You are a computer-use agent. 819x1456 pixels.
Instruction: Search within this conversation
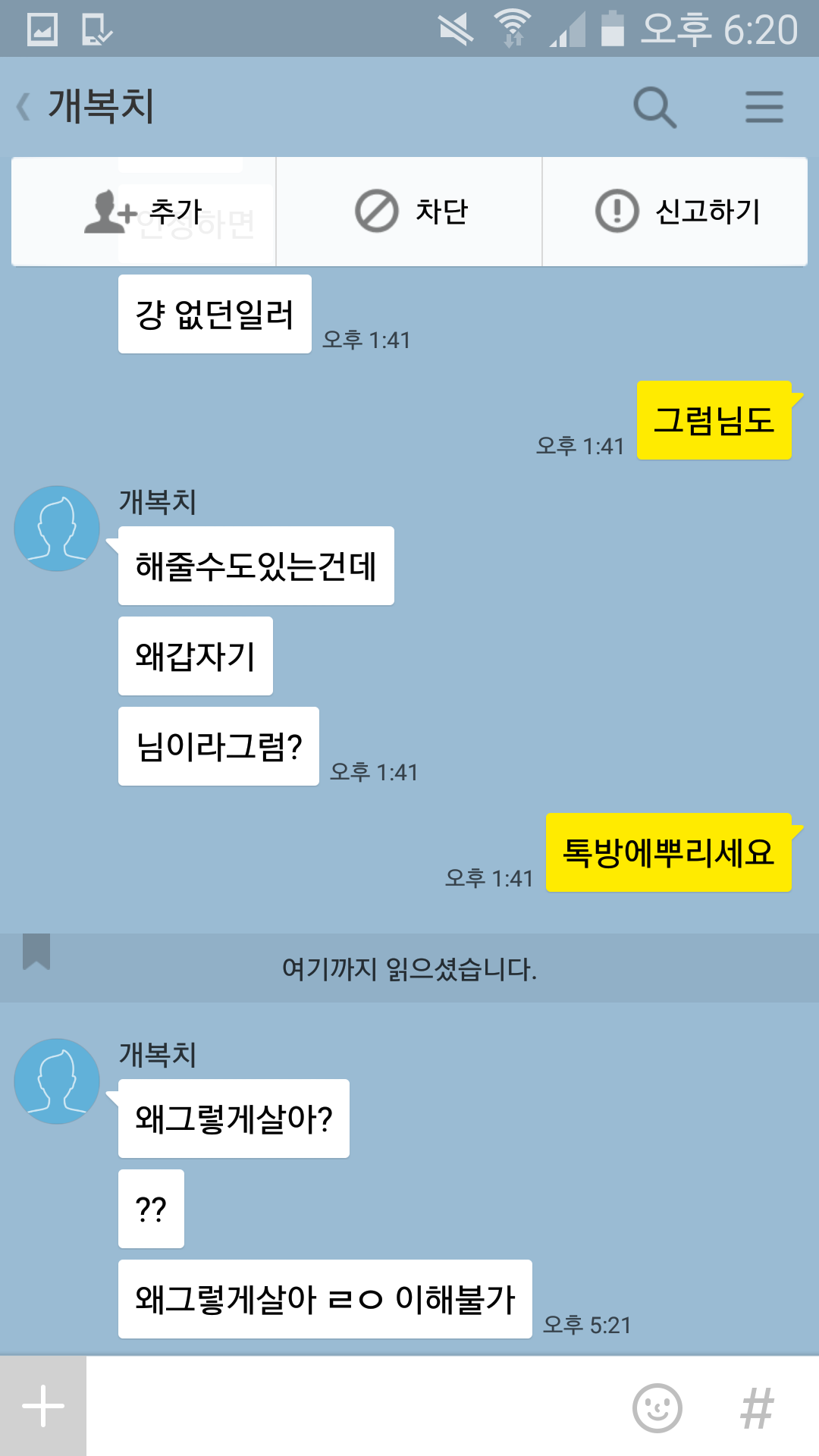654,107
